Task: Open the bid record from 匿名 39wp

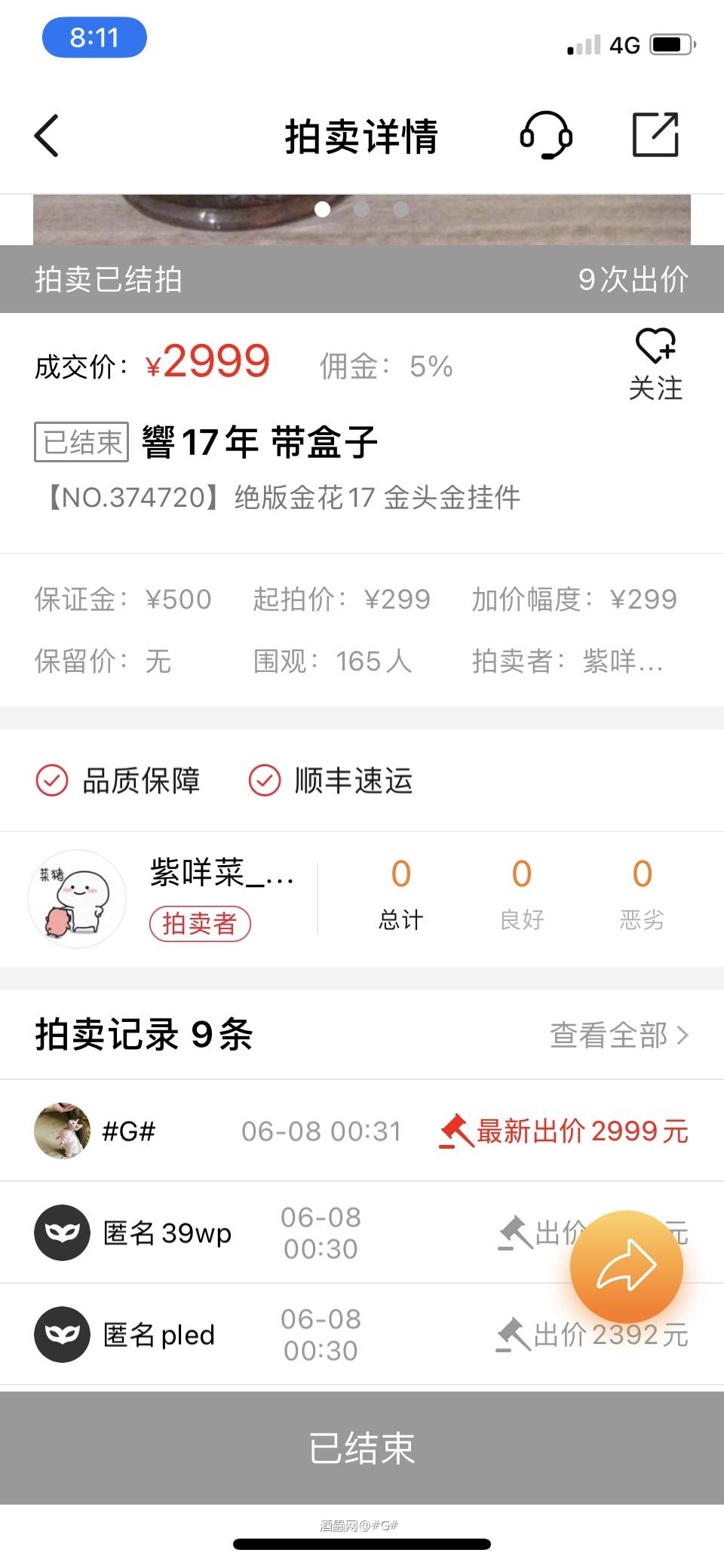Action: [x=302, y=1232]
